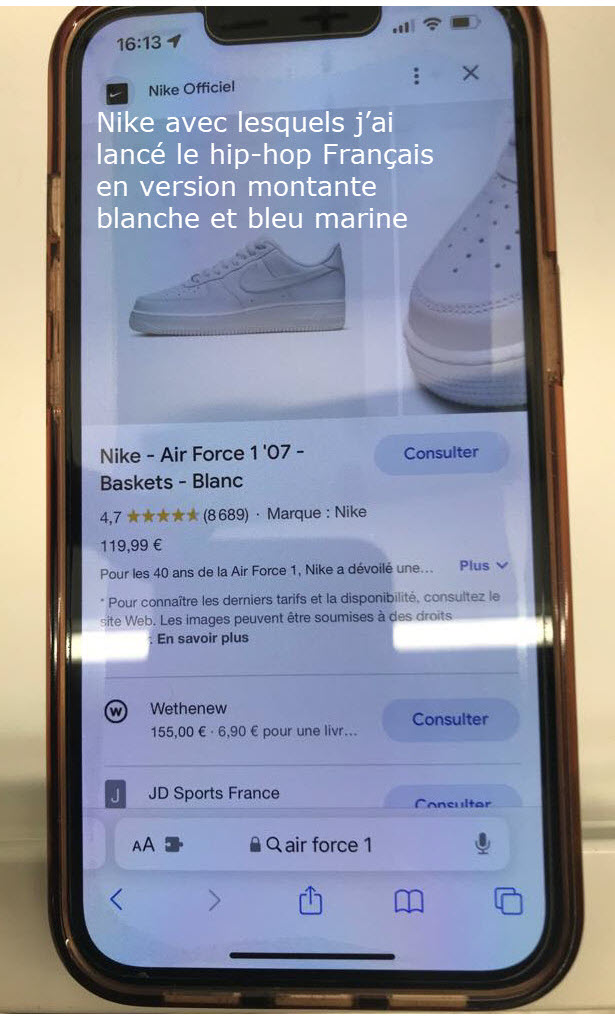Expand the description with Plus
The height and width of the screenshot is (1021, 615).
[x=483, y=566]
